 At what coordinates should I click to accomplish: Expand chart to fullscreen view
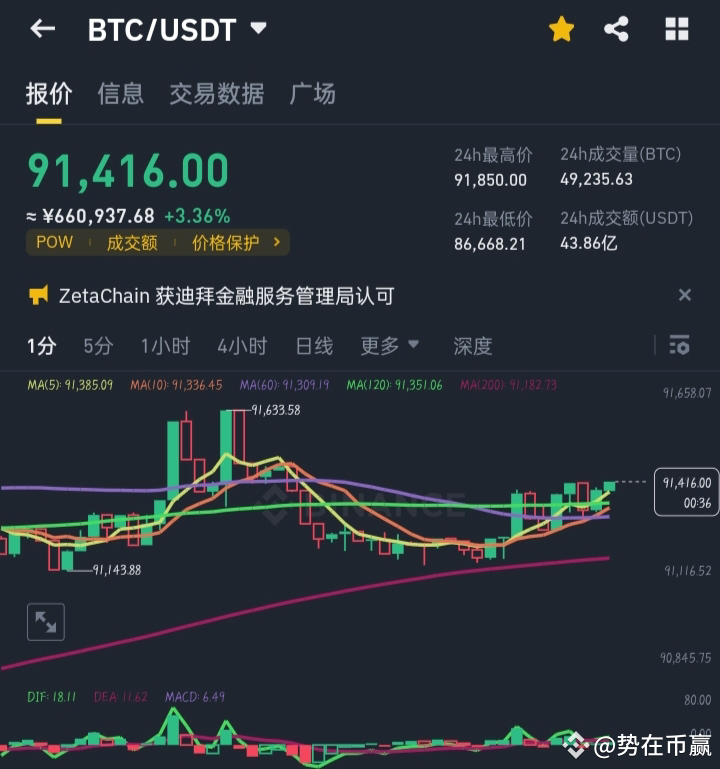point(45,622)
